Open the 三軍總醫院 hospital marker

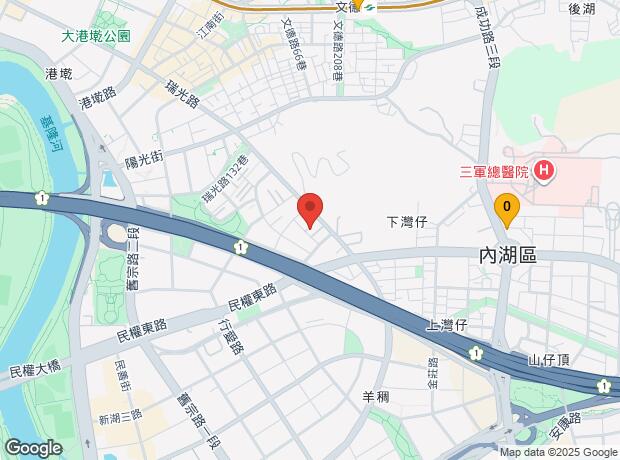544,172
